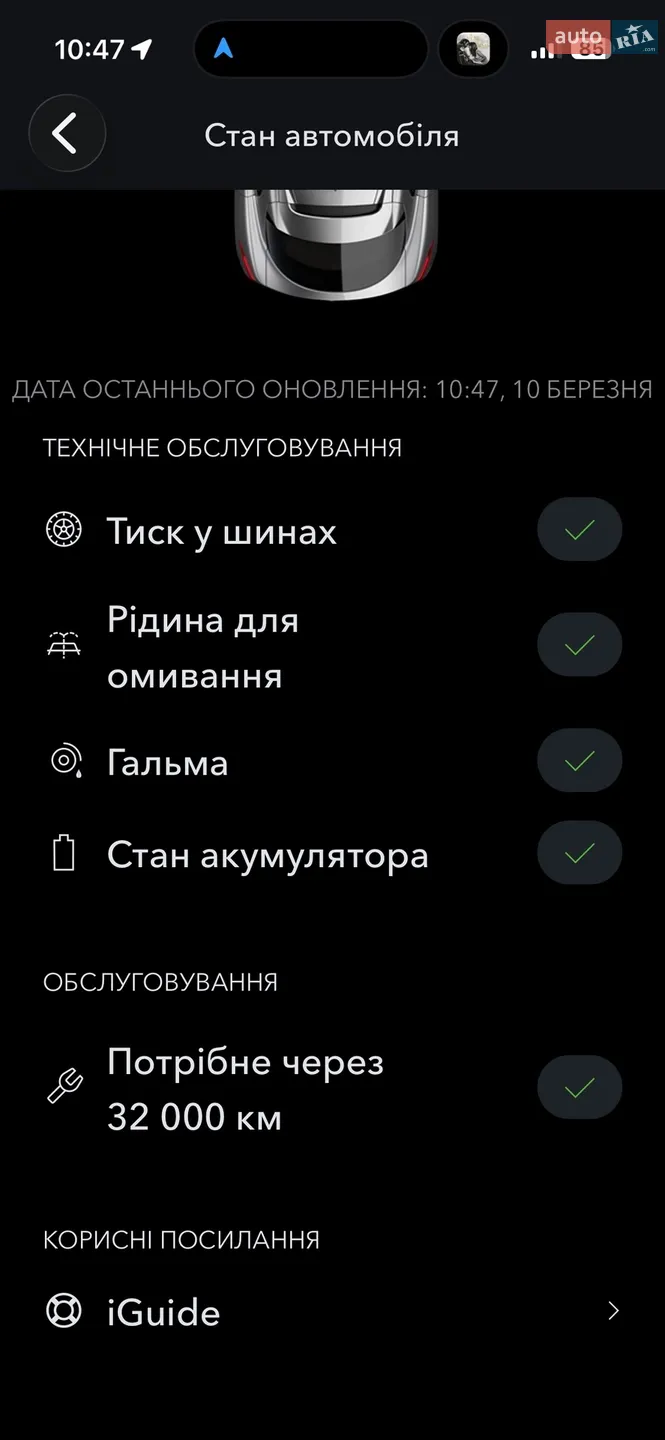Image resolution: width=665 pixels, height=1440 pixels.
Task: Open Рідина для омивання status
Action: [x=332, y=647]
